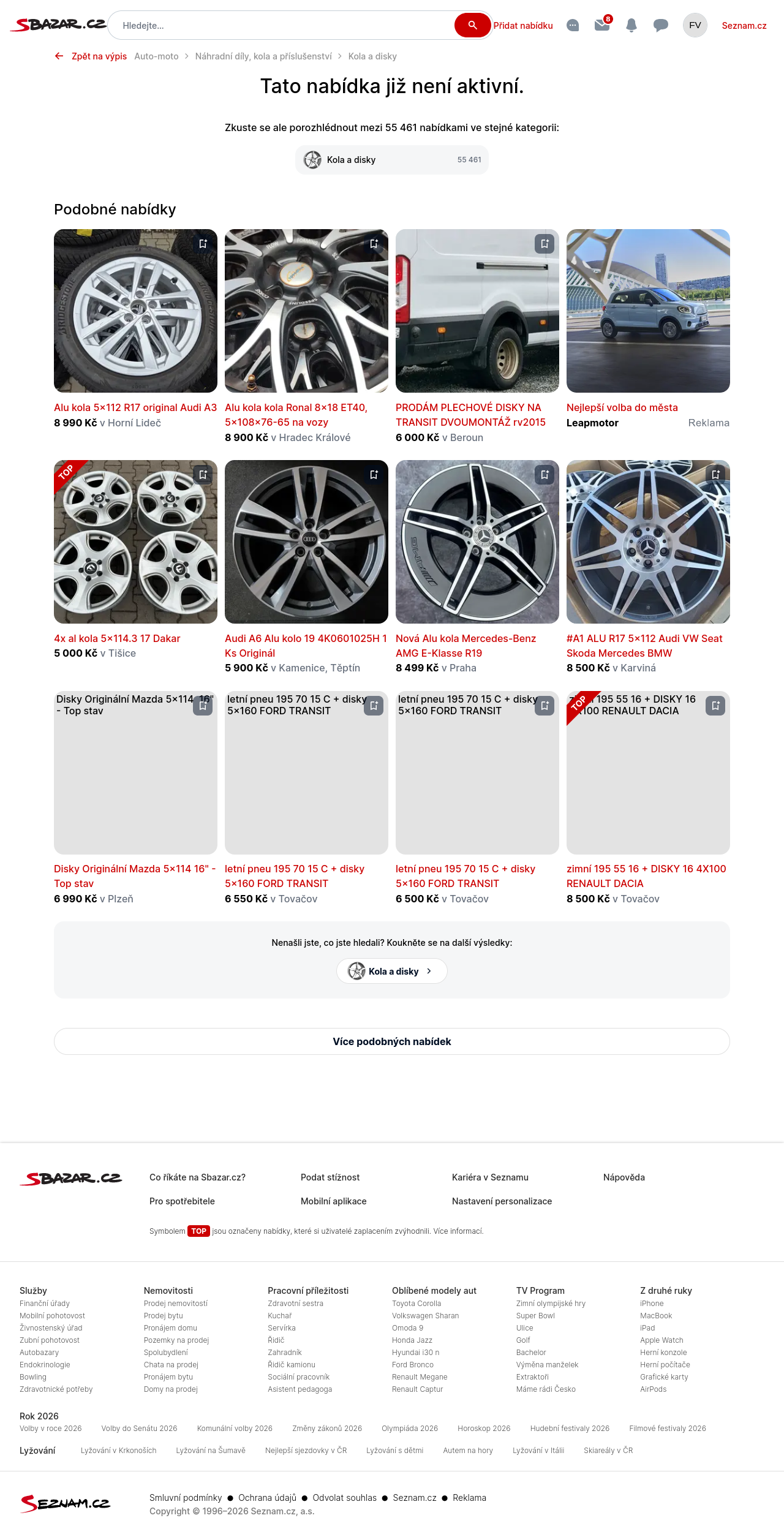The width and height of the screenshot is (784, 1537).
Task: Open the FV profile avatar
Action: coord(695,25)
